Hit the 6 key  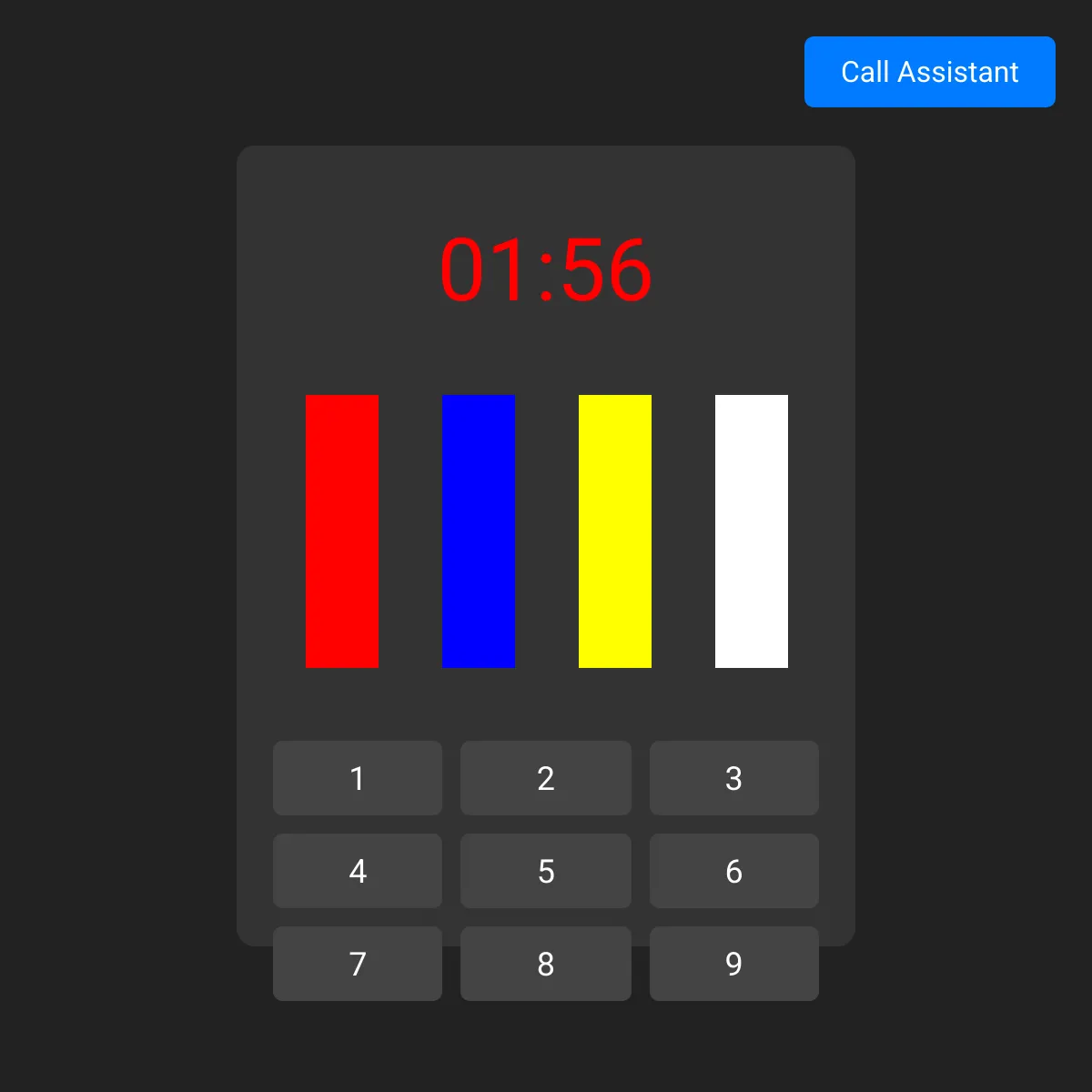734,871
